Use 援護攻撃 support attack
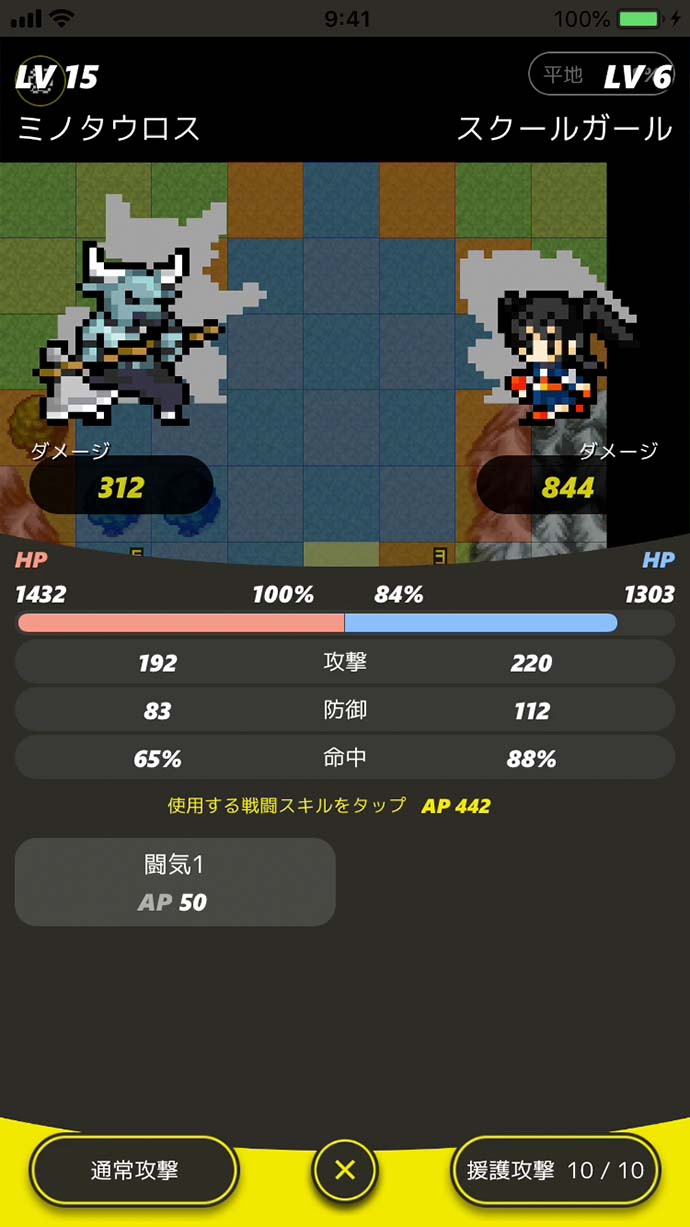The width and height of the screenshot is (690, 1227). (556, 1170)
